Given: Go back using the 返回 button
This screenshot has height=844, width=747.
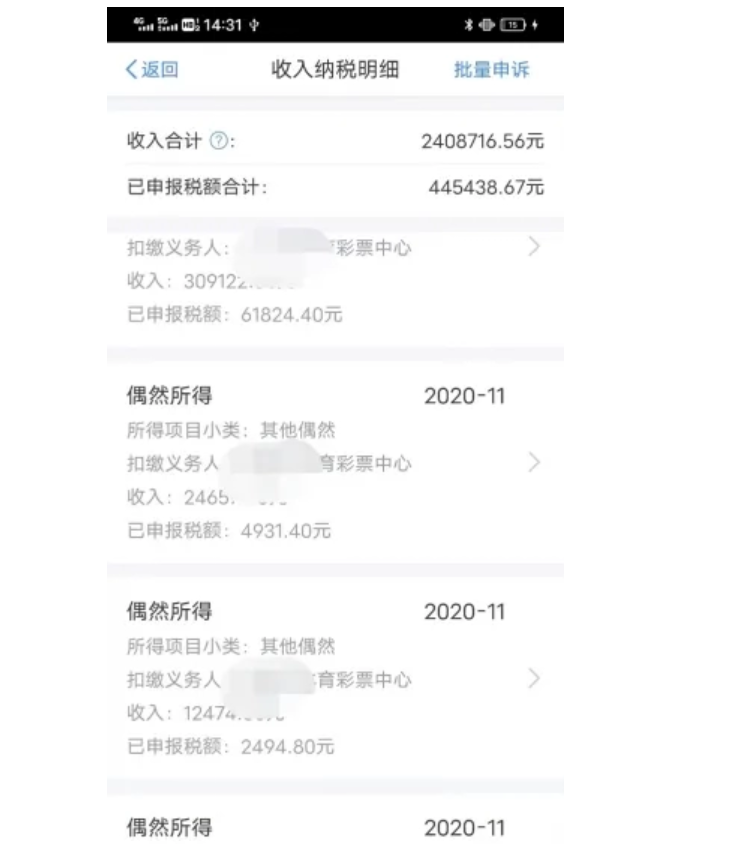Looking at the screenshot, I should [151, 70].
